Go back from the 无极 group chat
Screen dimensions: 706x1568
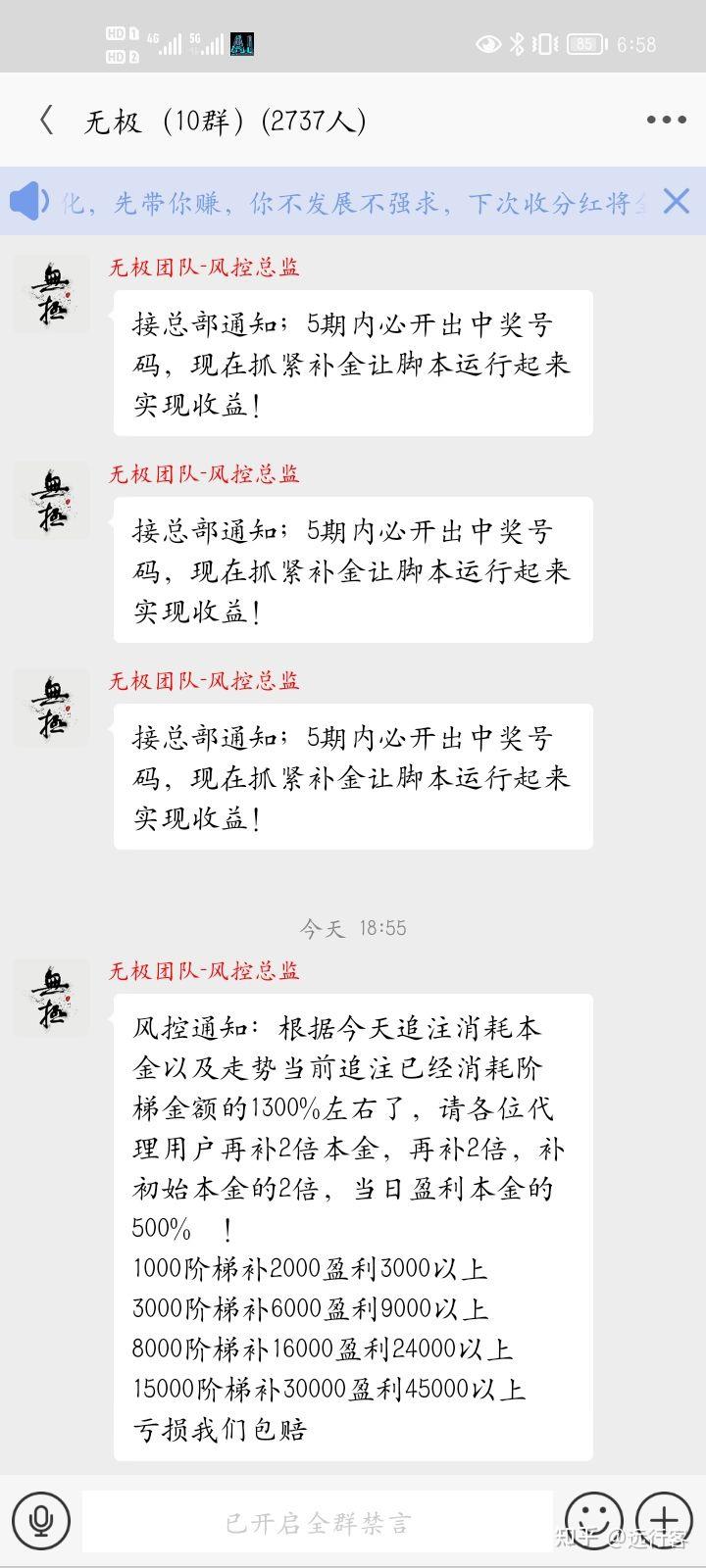[x=45, y=121]
